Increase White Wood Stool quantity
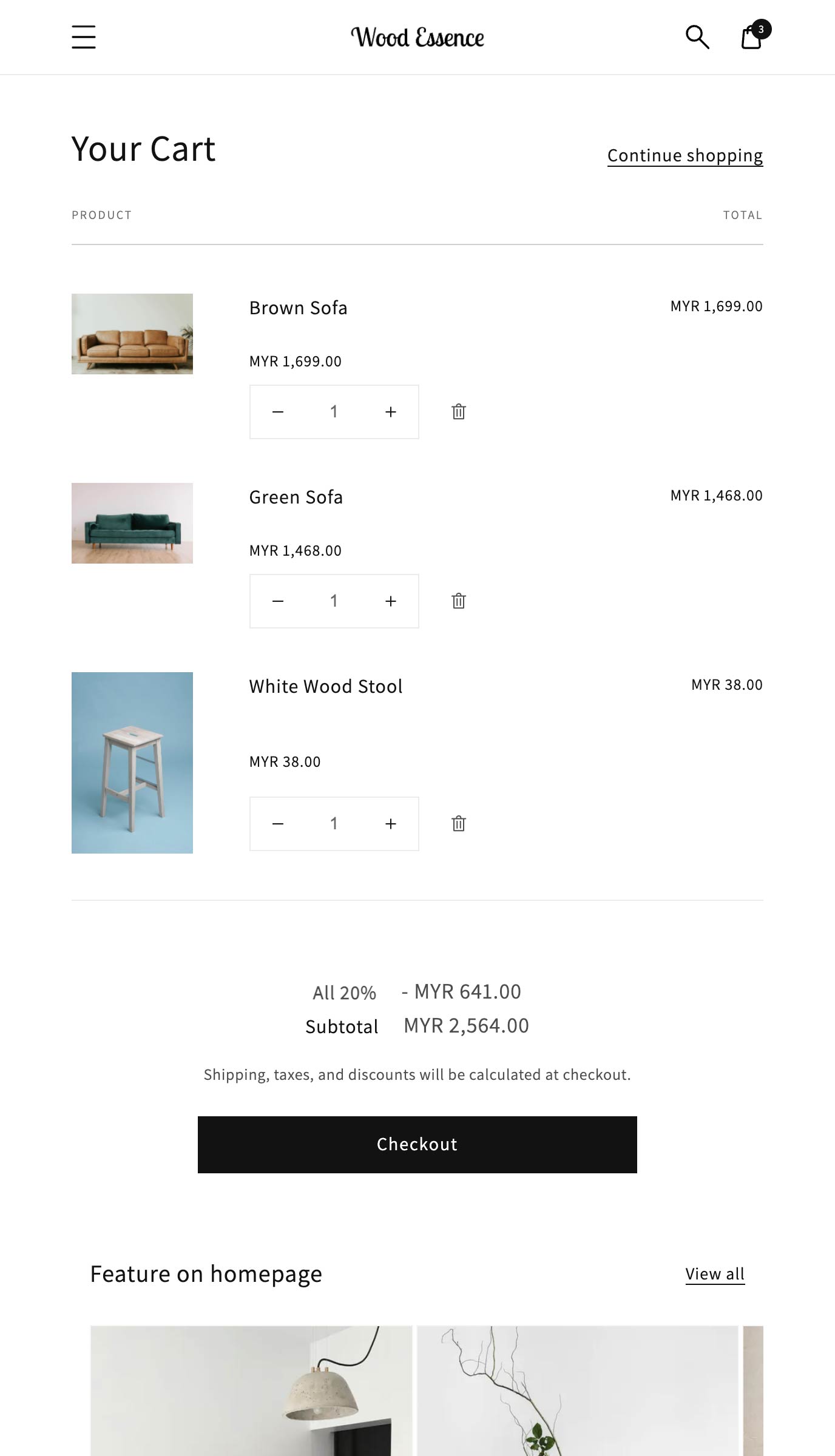The height and width of the screenshot is (1456, 835). [x=390, y=823]
